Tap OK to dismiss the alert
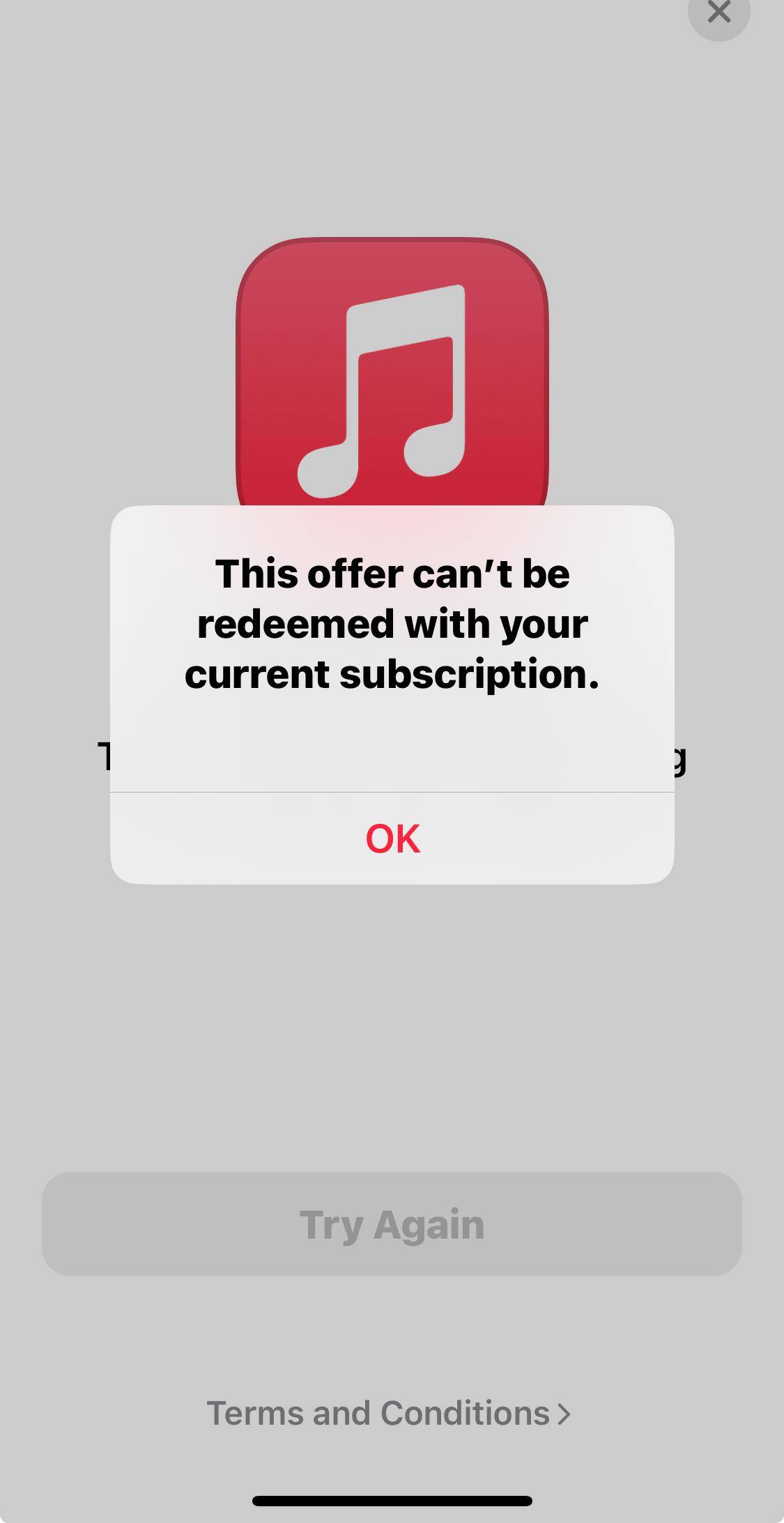This screenshot has height=1523, width=784. [x=392, y=838]
